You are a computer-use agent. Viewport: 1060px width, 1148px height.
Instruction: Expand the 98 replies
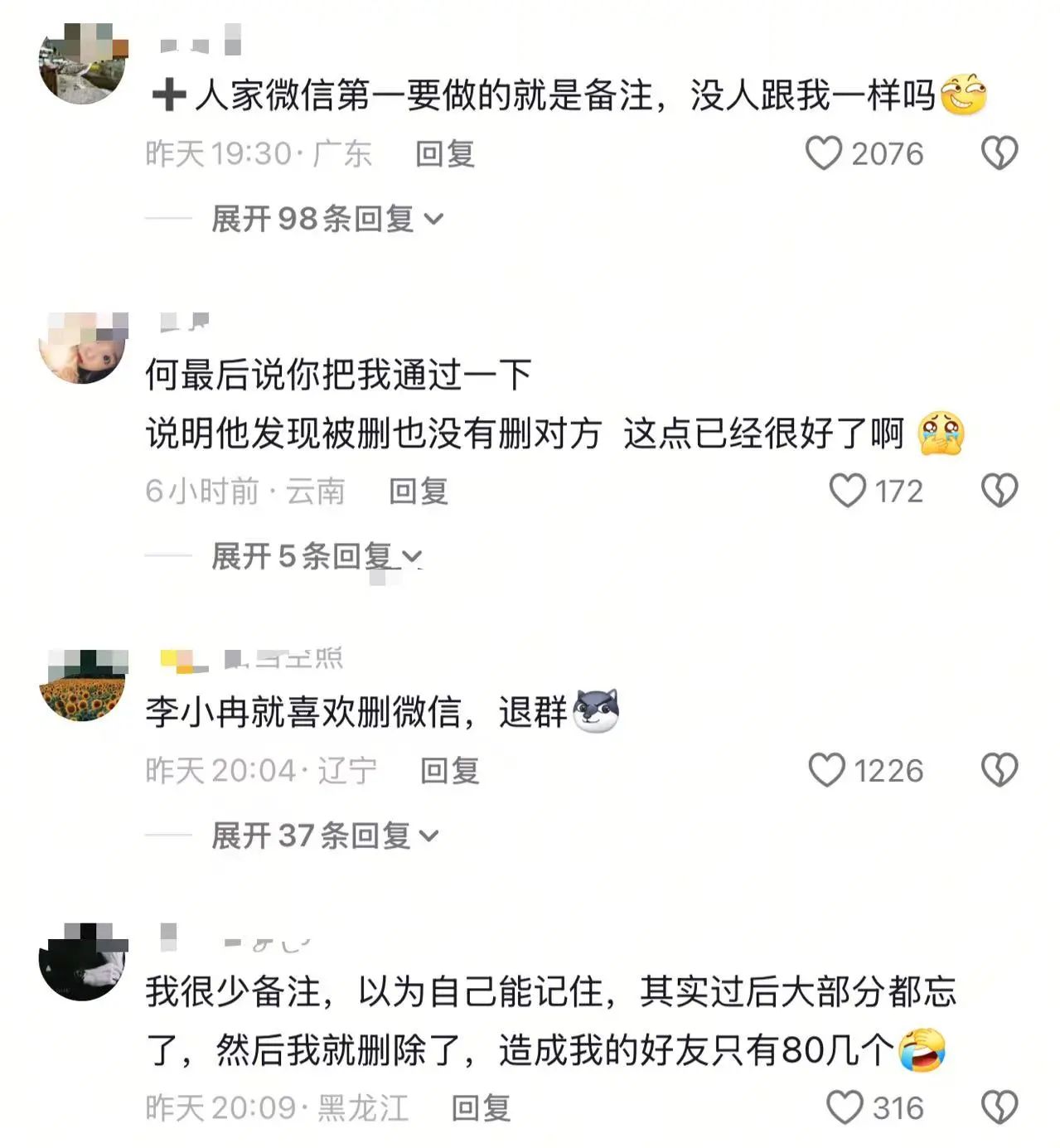coord(327,219)
